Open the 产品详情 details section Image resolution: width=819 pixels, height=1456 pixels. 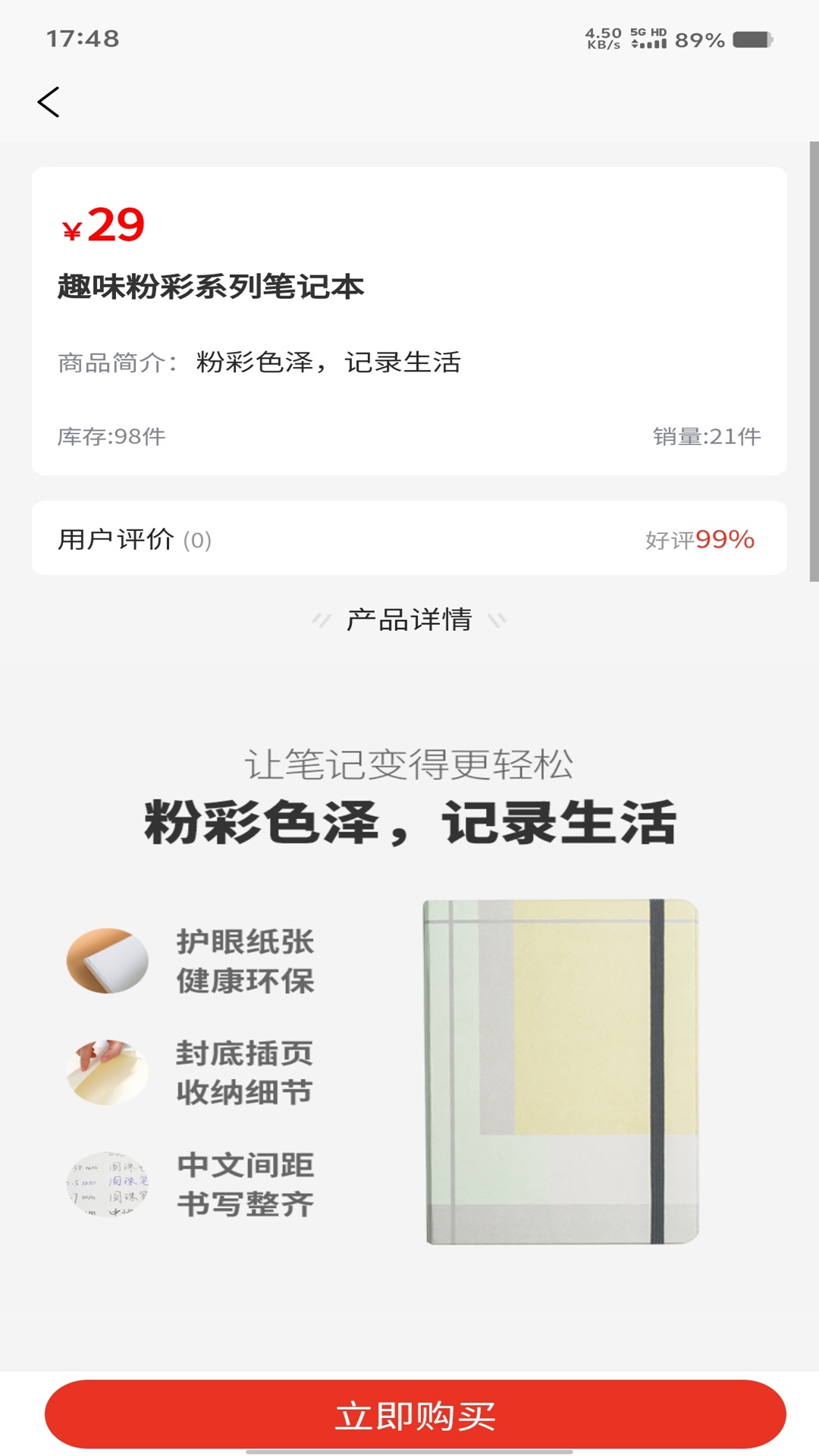click(409, 620)
